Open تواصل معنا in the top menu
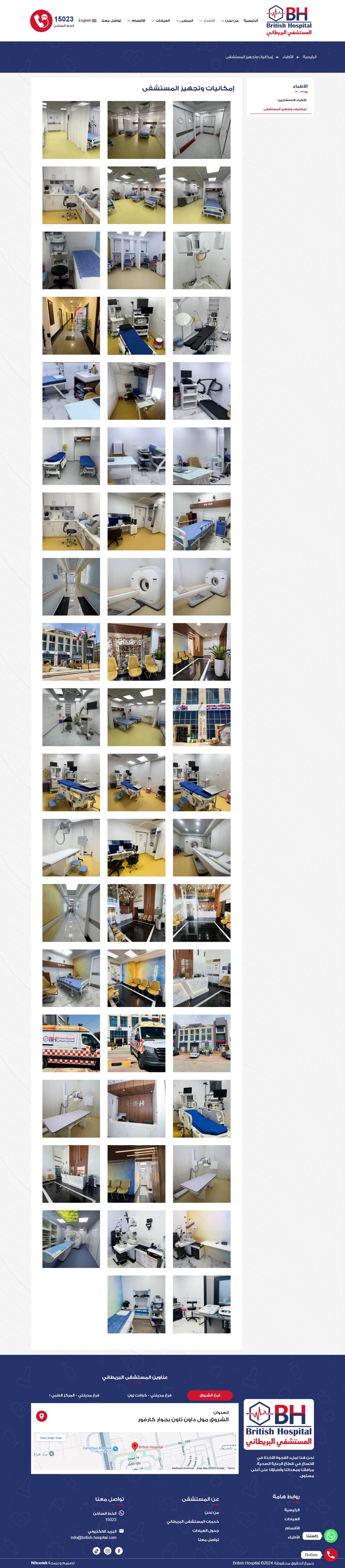 (111, 21)
